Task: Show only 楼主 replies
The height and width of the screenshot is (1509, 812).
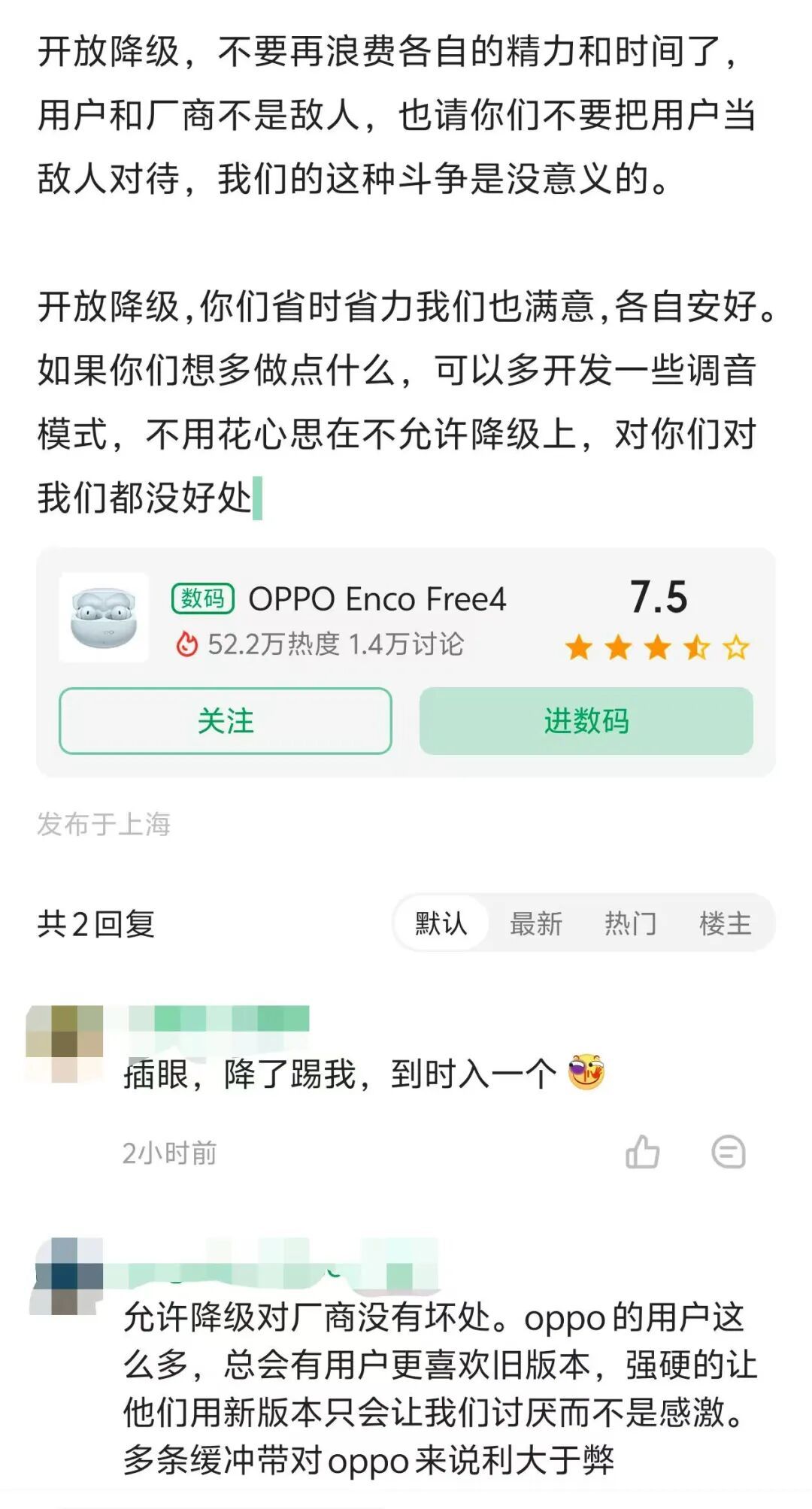Action: [x=725, y=923]
